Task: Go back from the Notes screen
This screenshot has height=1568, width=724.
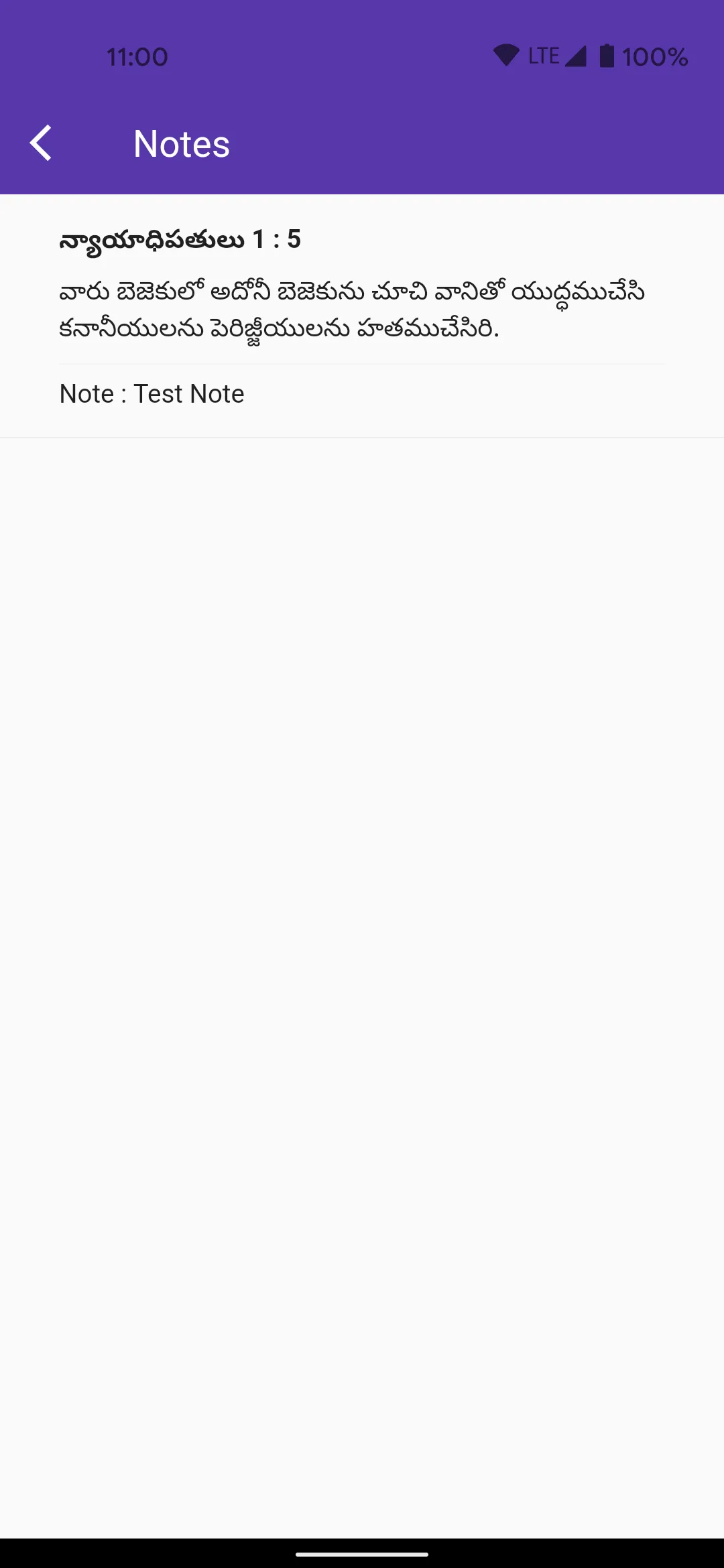Action: click(x=41, y=143)
